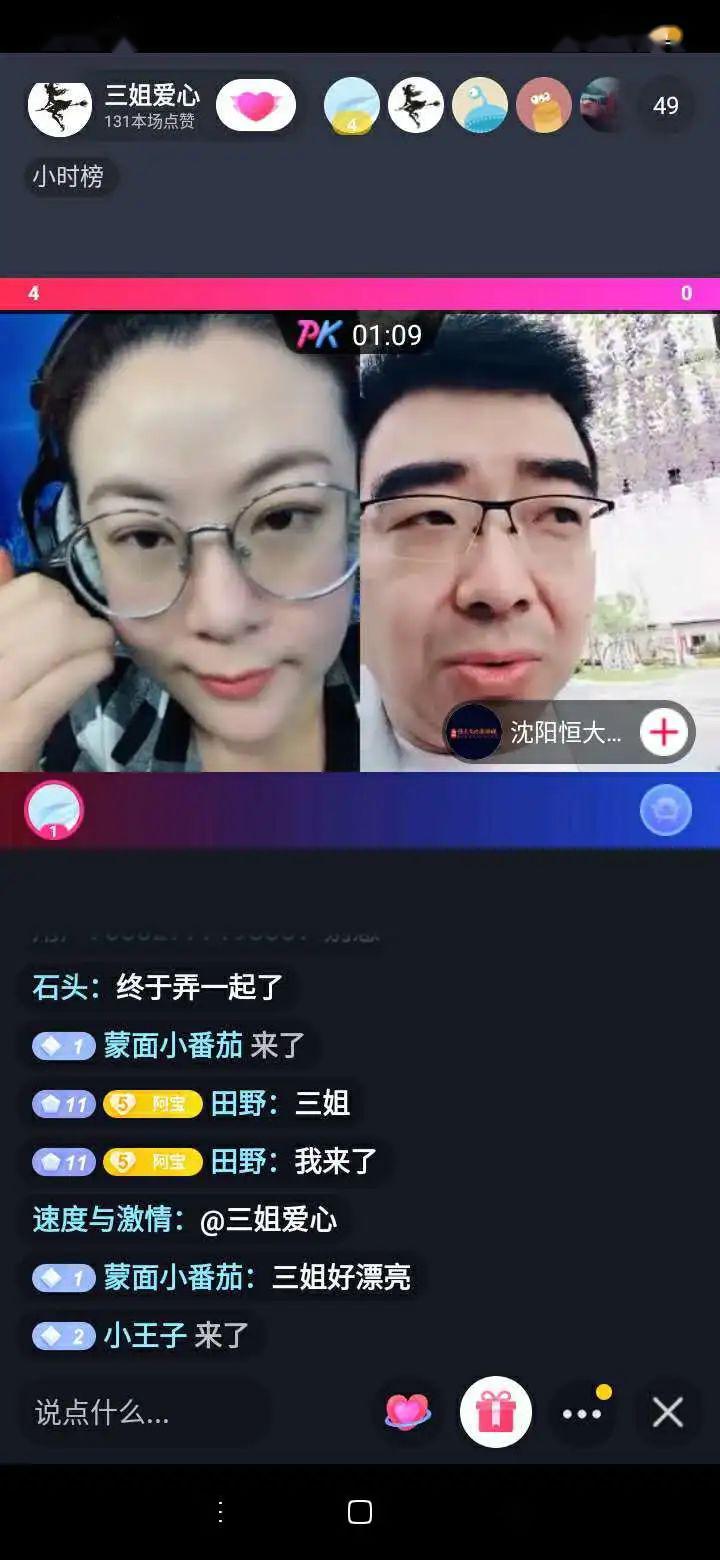
Task: View the 49 audience members list
Action: pos(665,106)
